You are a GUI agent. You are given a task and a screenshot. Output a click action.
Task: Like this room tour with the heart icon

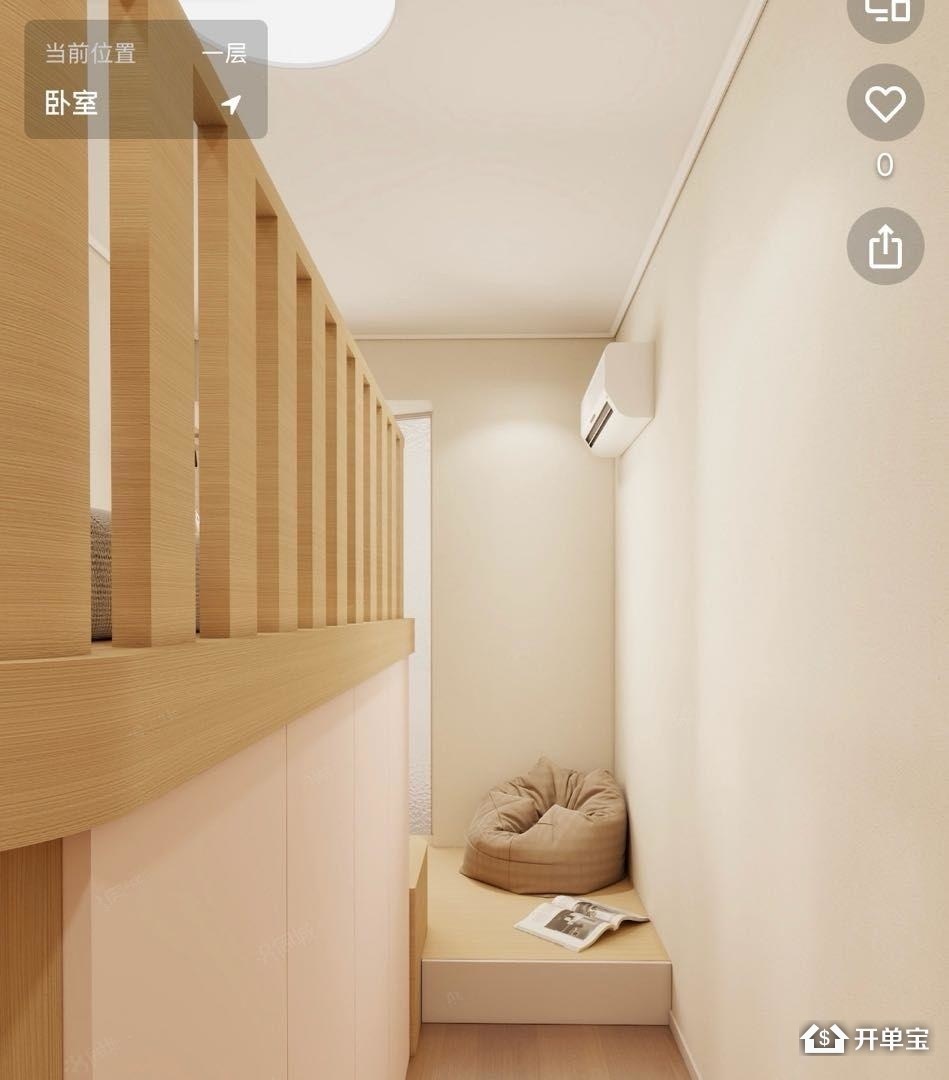click(885, 103)
